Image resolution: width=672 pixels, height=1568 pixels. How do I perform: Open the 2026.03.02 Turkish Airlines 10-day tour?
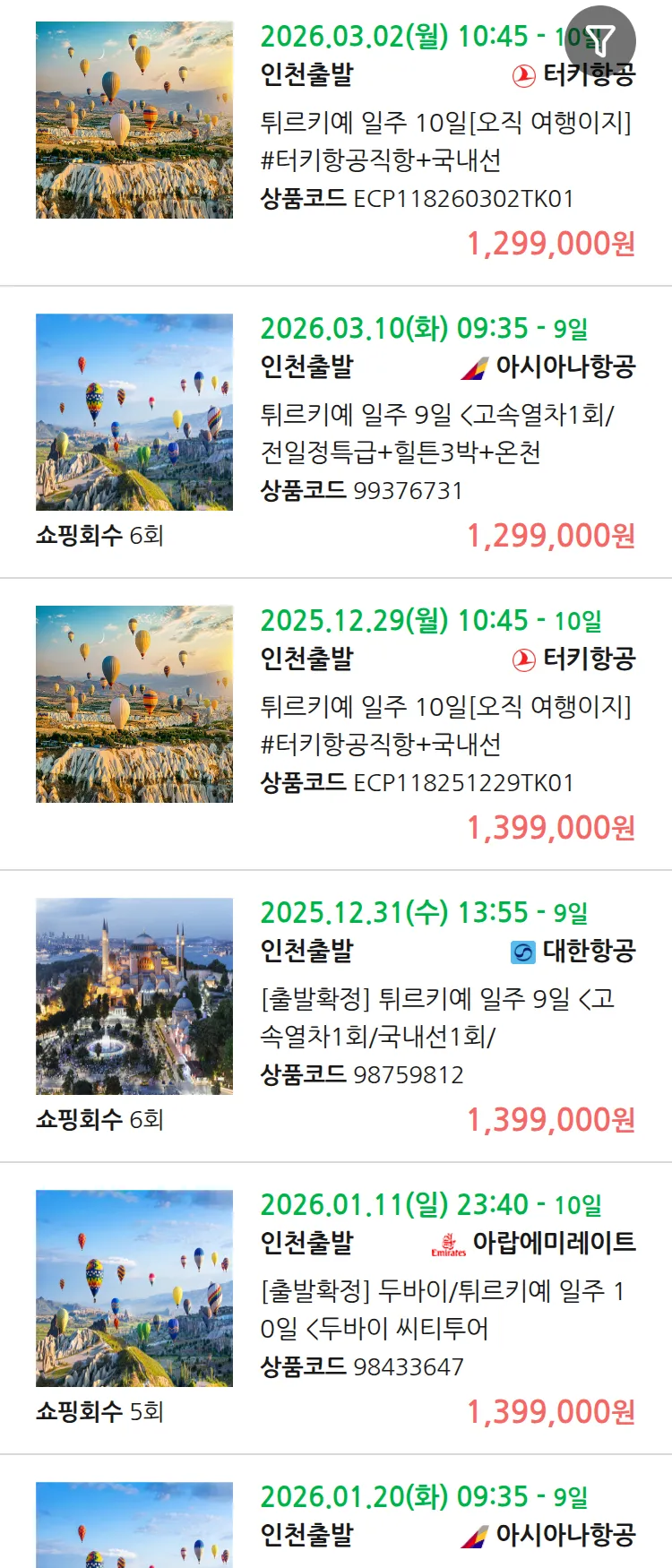tap(445, 139)
